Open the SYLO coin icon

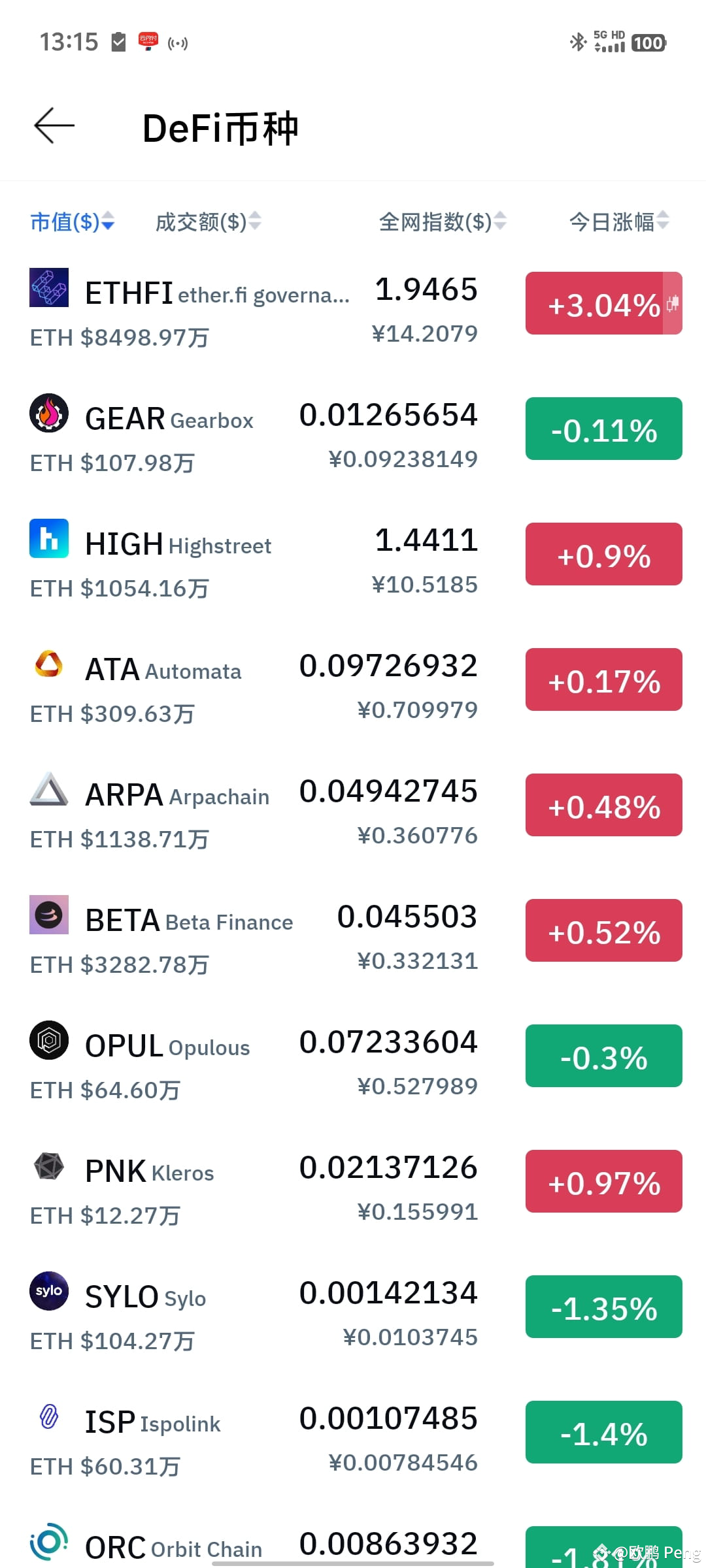[49, 1292]
